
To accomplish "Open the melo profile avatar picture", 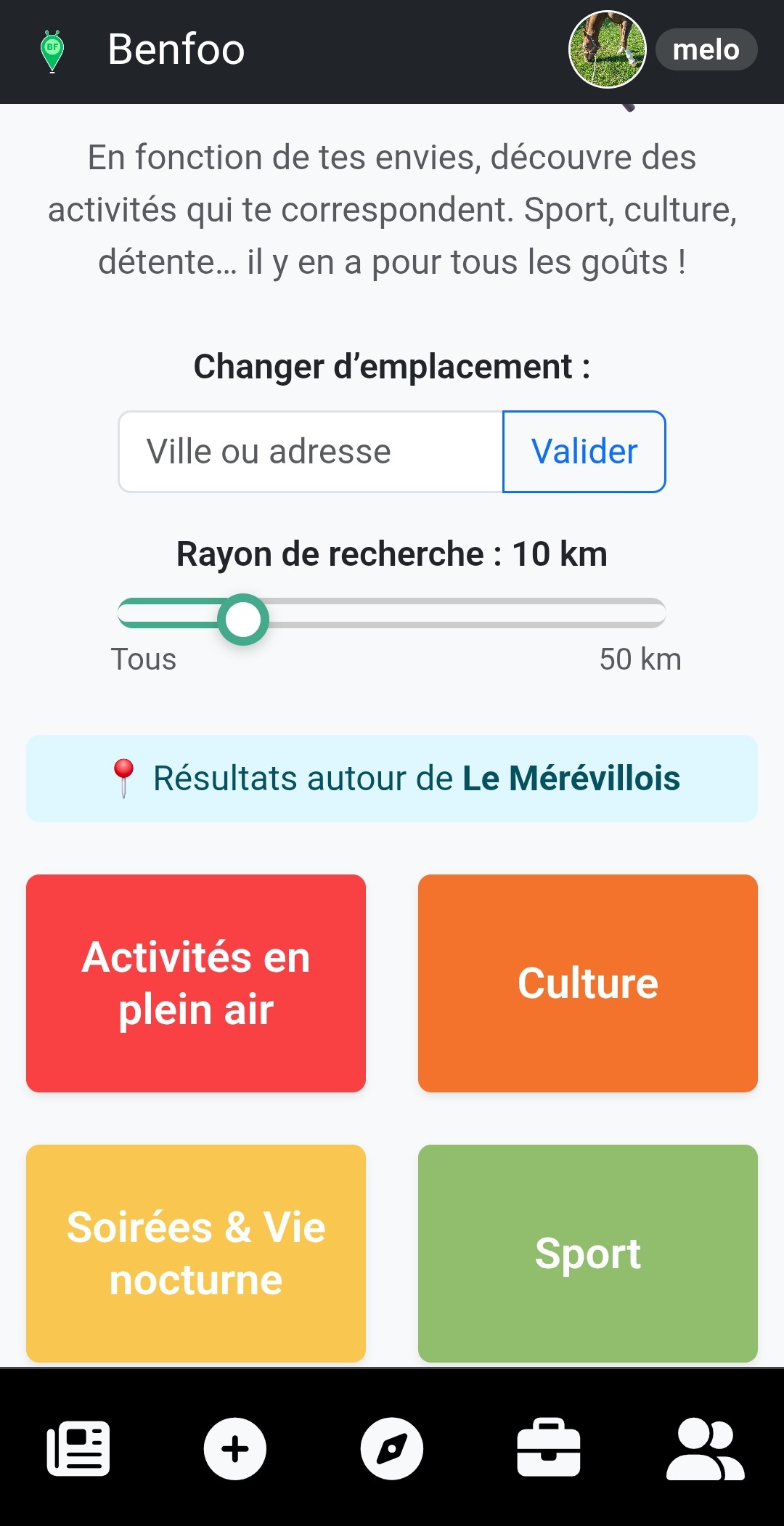I will click(607, 49).
